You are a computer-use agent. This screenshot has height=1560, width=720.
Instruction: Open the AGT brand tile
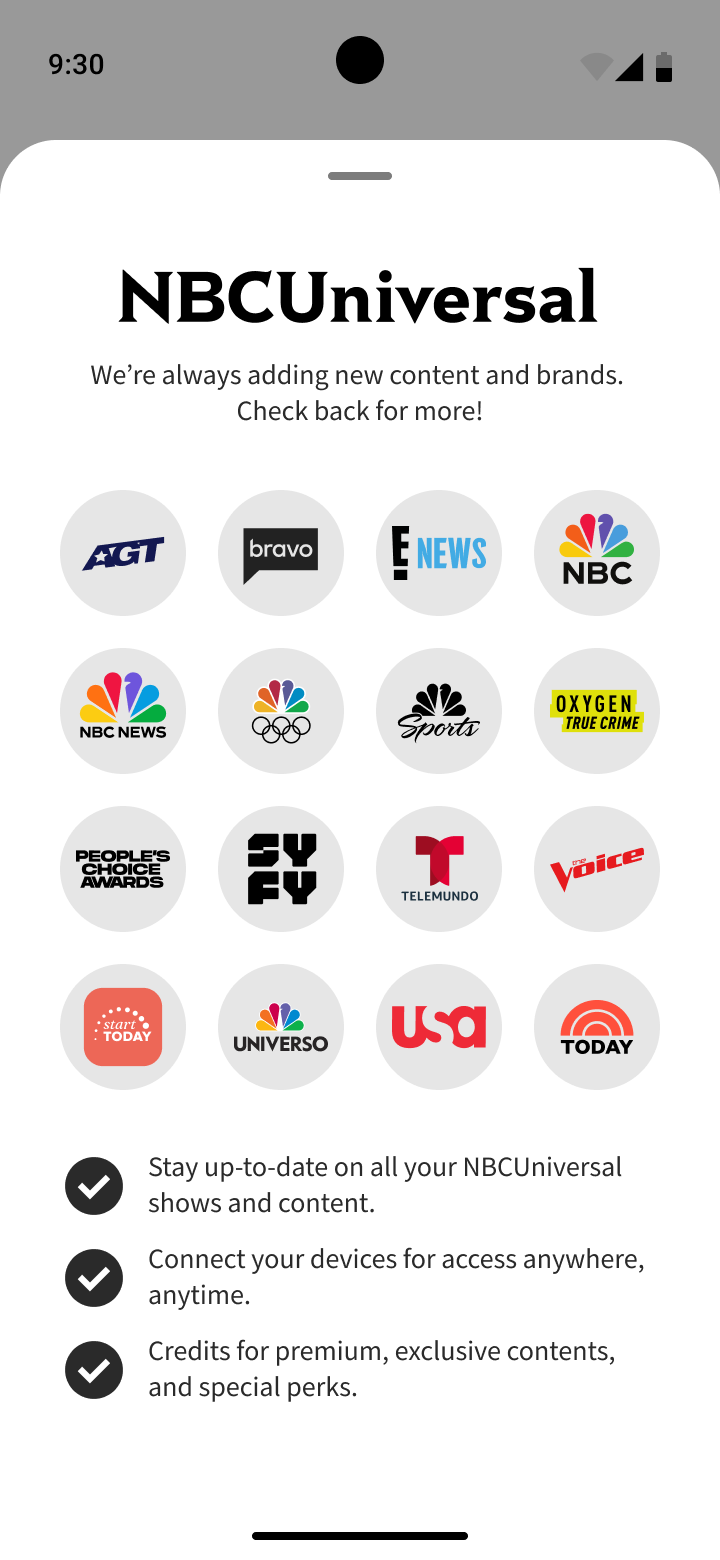click(123, 553)
